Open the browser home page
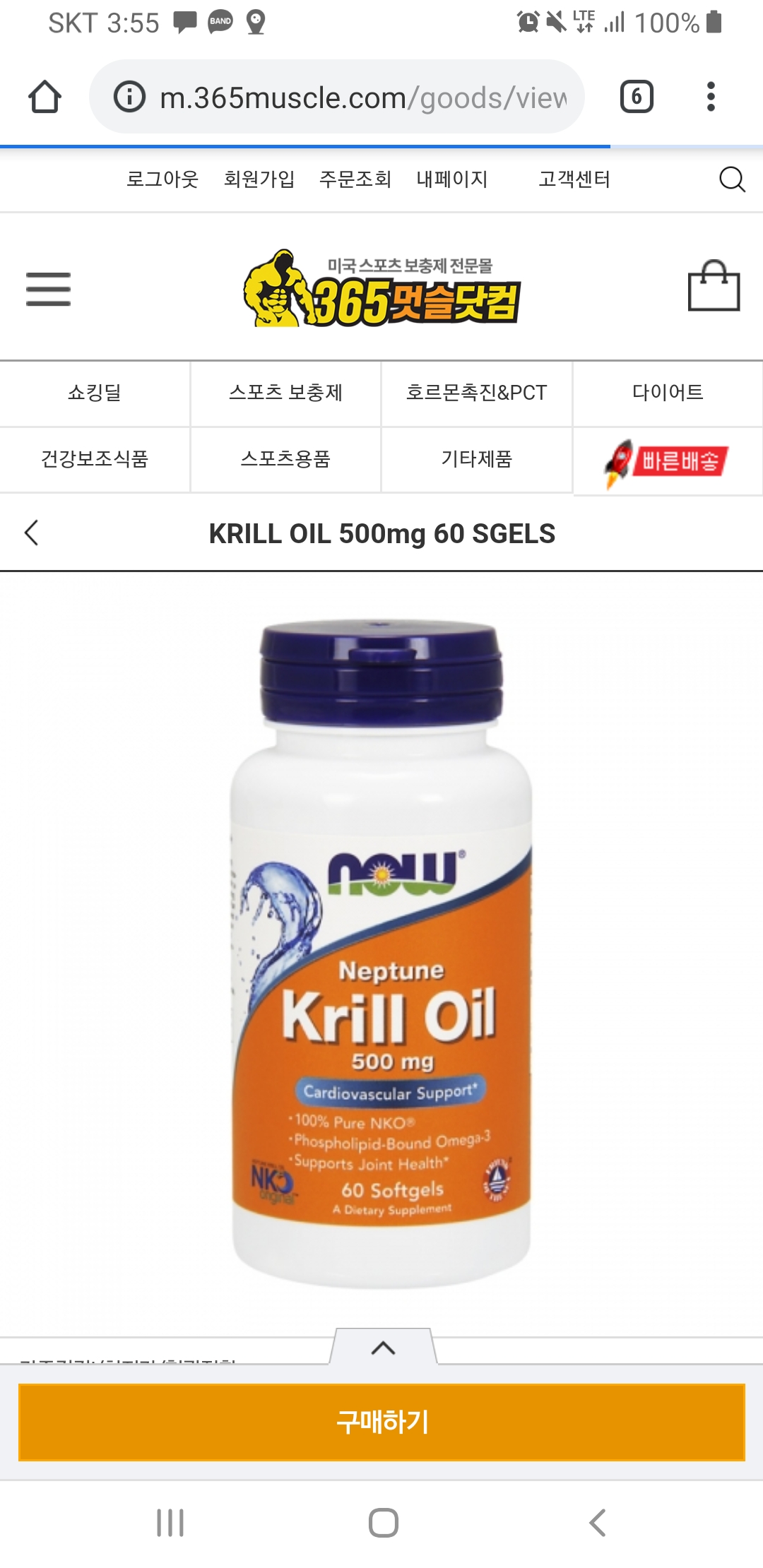The image size is (763, 1568). [45, 97]
